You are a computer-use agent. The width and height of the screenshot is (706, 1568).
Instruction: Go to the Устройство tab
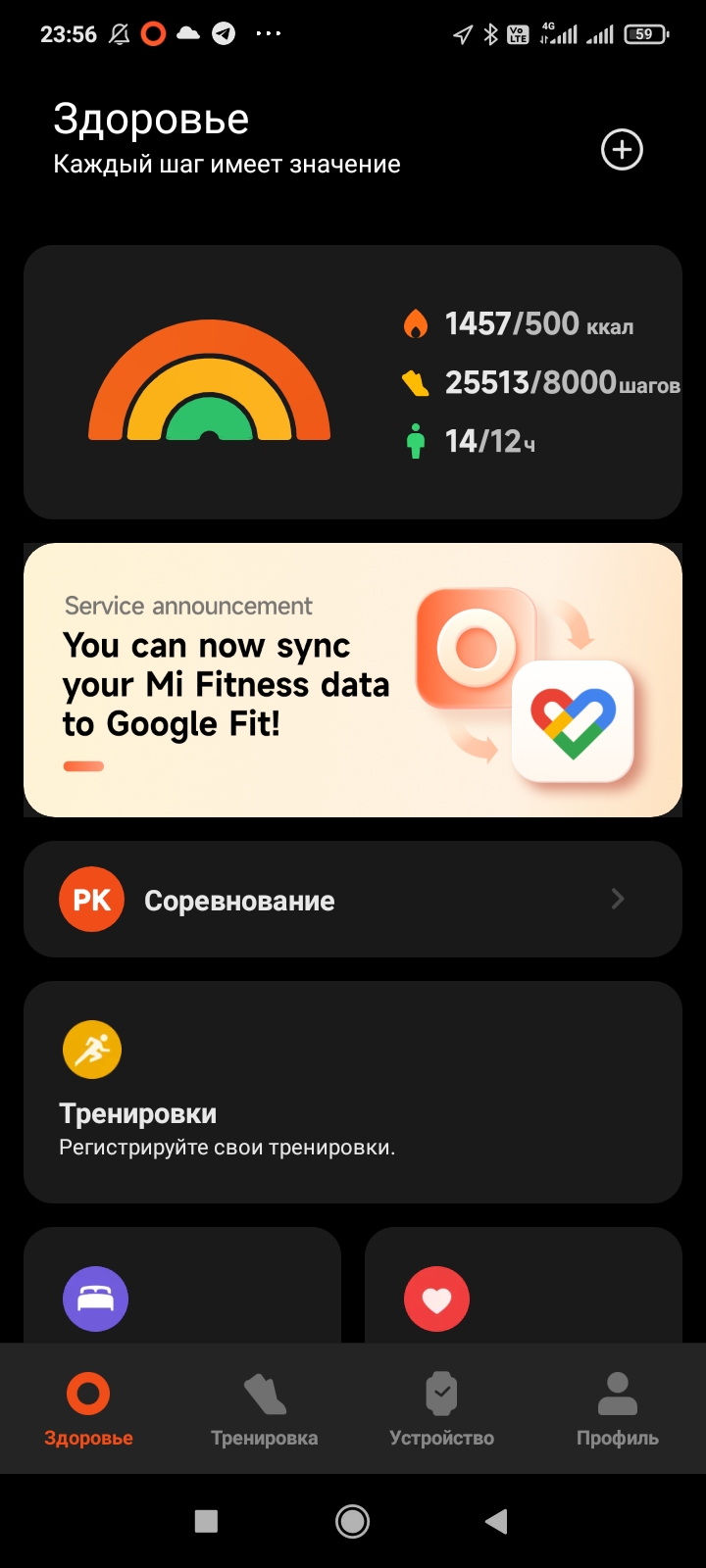[x=441, y=1409]
